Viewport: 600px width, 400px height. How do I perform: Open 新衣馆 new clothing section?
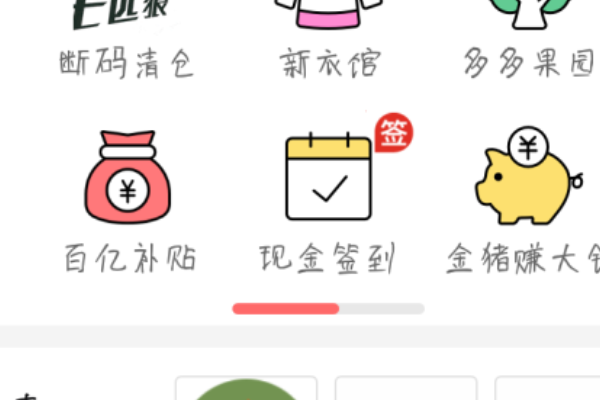pos(328,40)
